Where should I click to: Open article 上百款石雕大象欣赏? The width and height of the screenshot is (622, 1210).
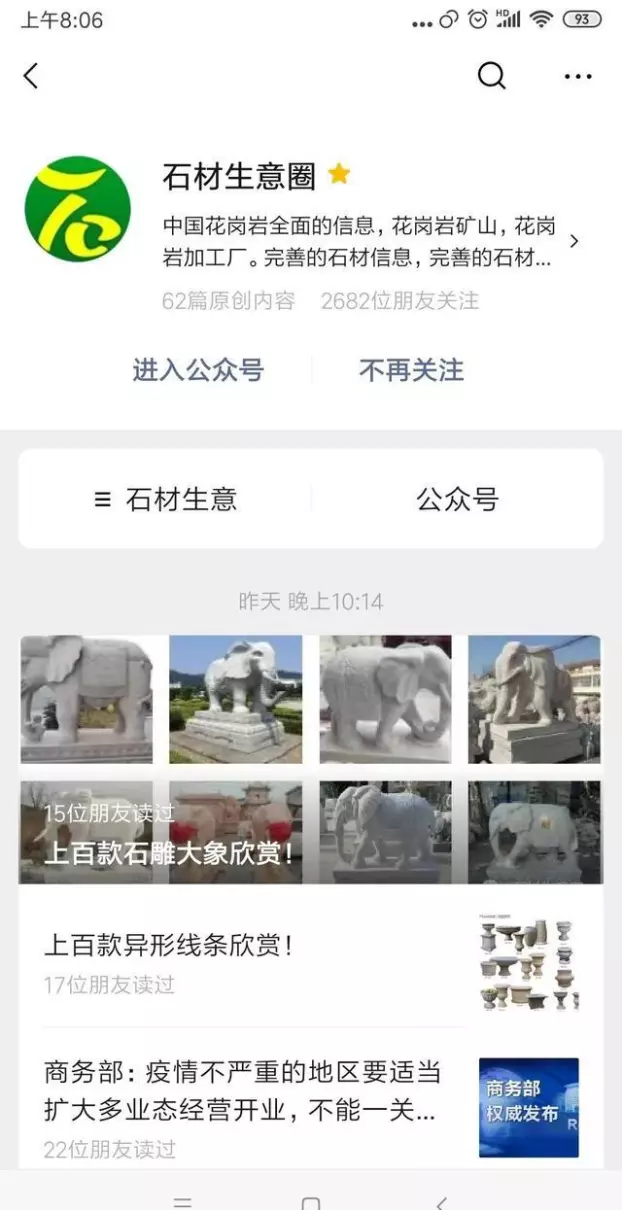(x=311, y=760)
